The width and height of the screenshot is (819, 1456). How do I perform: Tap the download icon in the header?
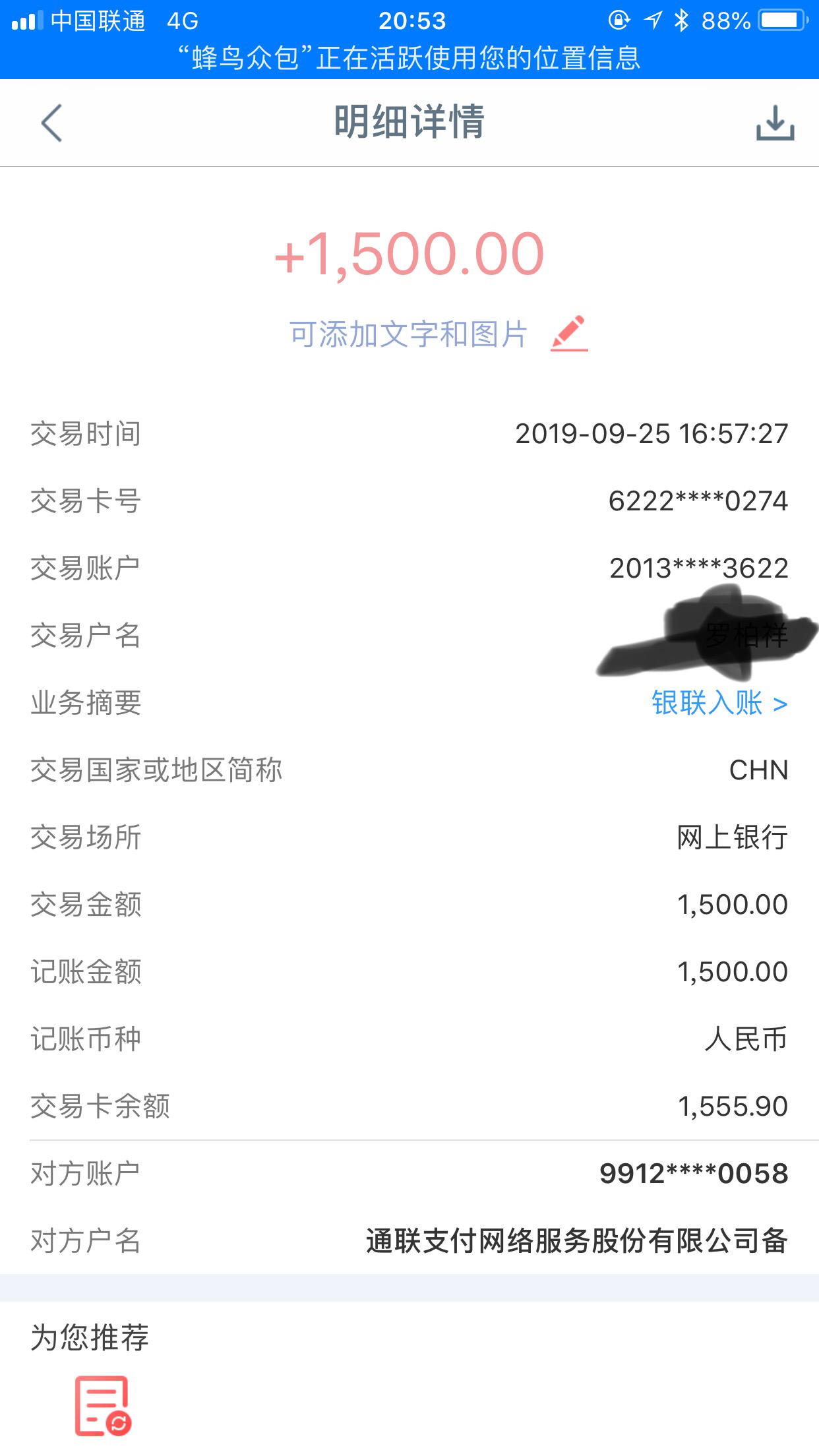tap(775, 123)
